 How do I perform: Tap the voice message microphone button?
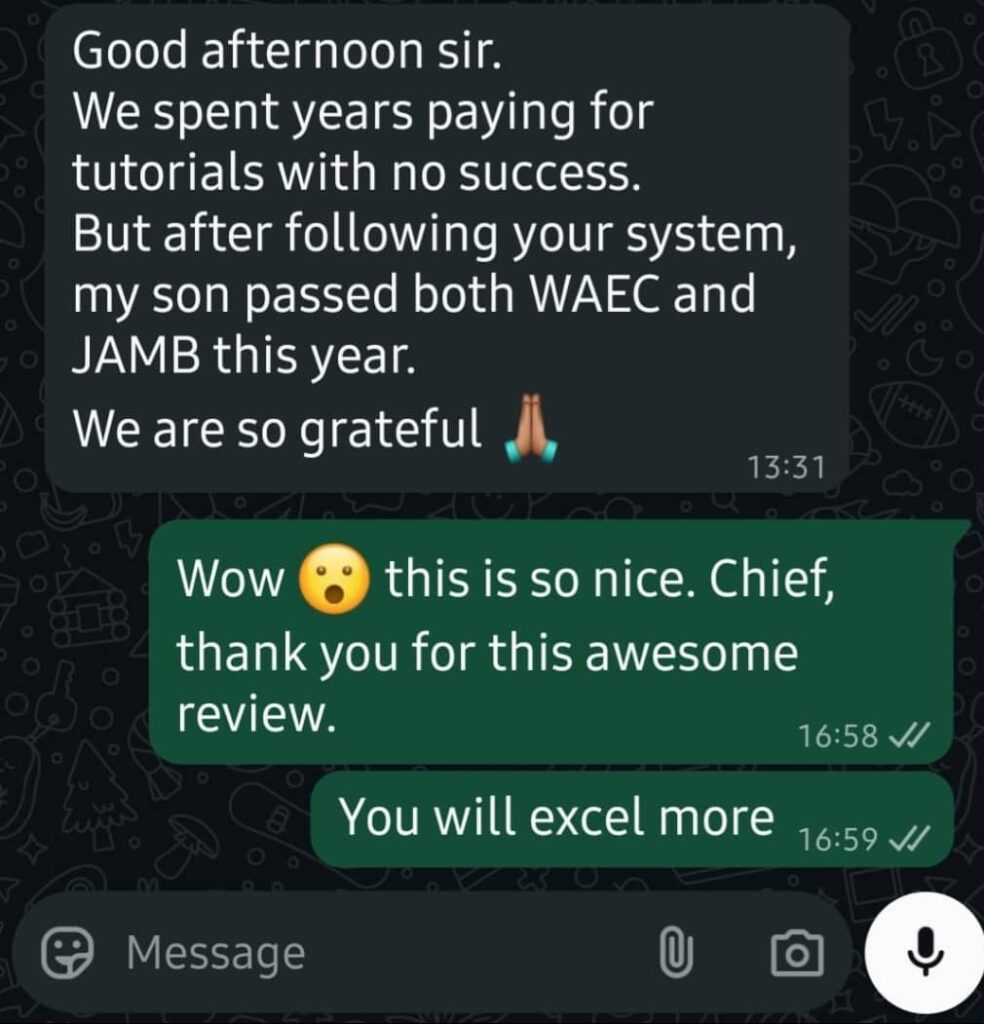[x=925, y=951]
